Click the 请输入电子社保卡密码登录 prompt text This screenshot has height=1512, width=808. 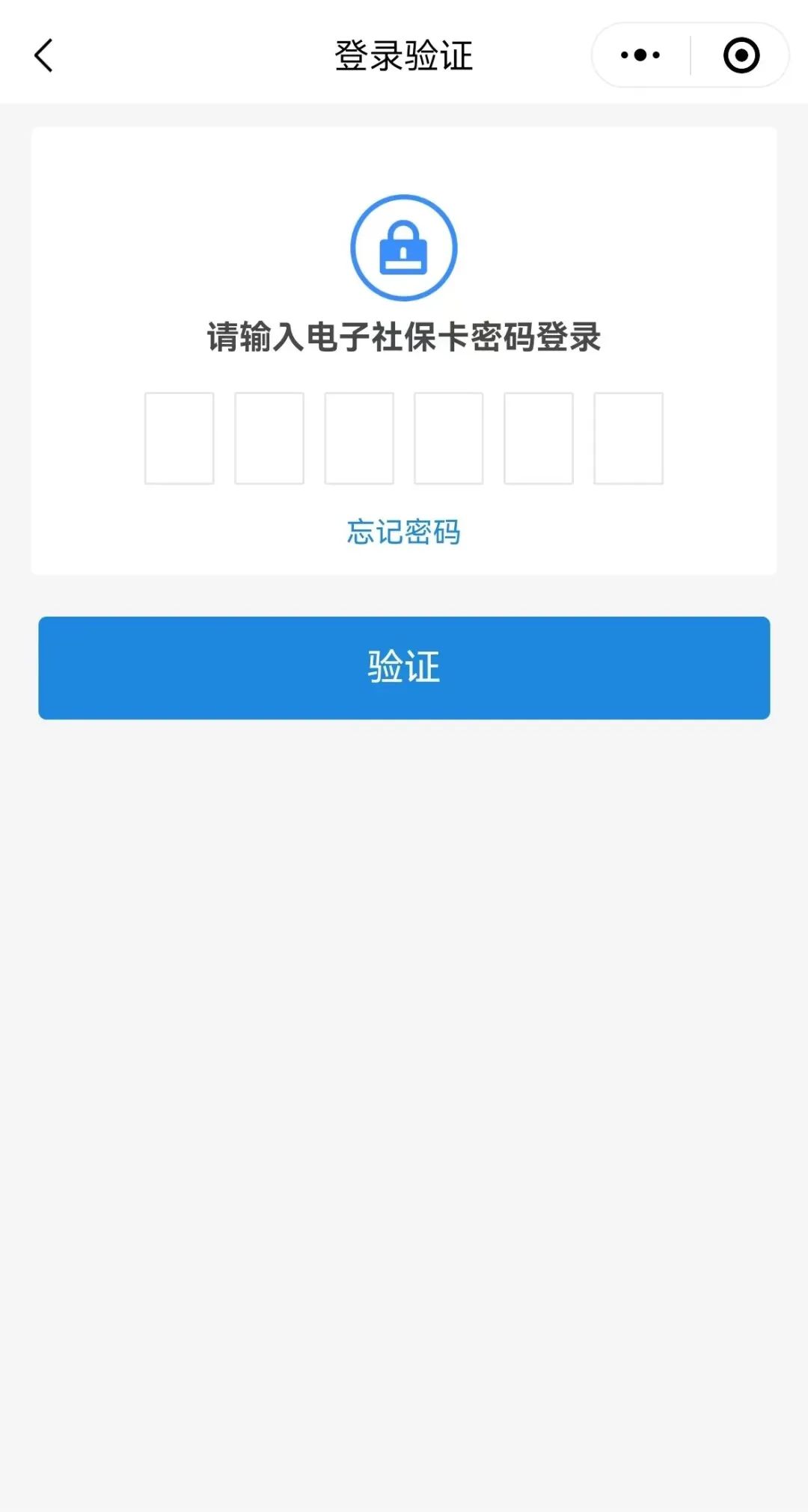pyautogui.click(x=404, y=336)
